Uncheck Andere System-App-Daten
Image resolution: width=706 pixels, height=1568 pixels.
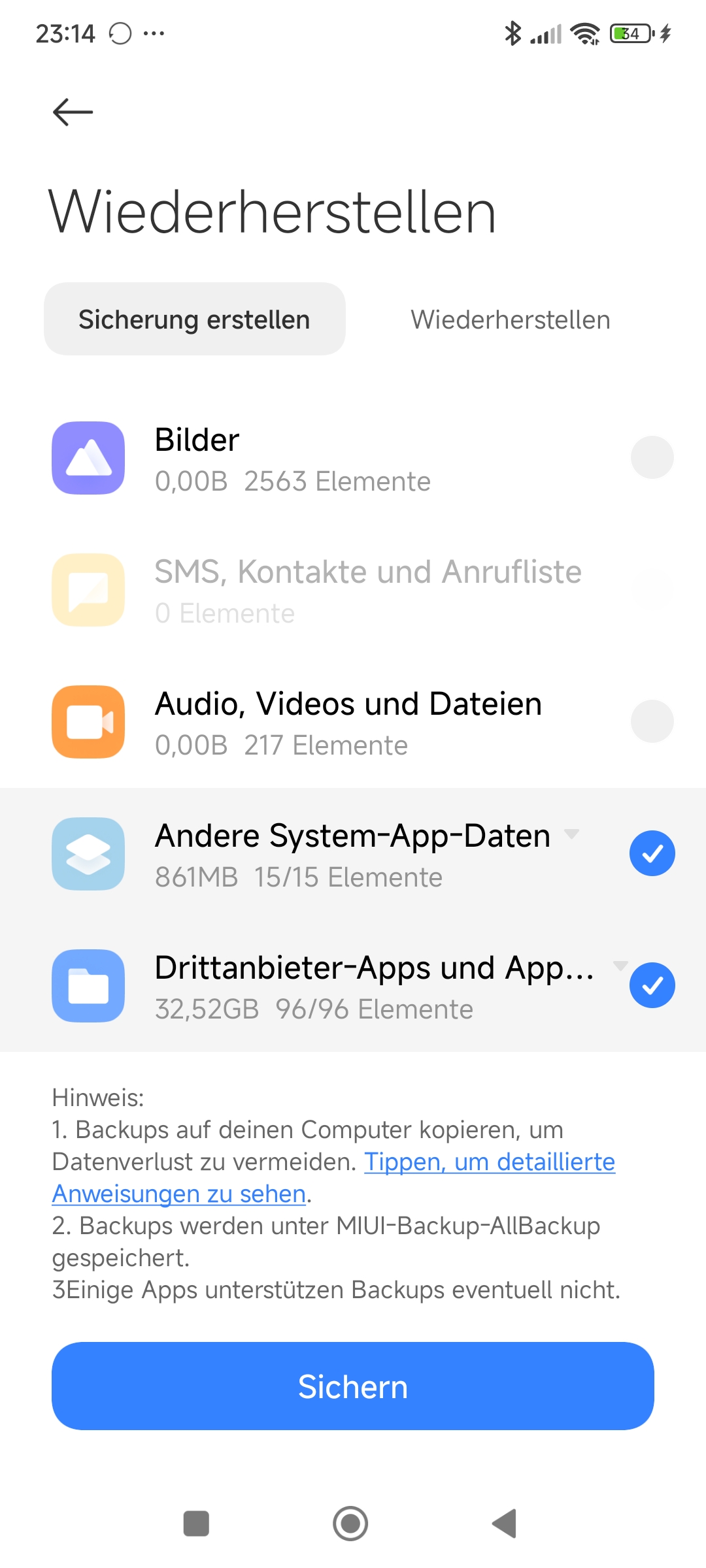(652, 853)
